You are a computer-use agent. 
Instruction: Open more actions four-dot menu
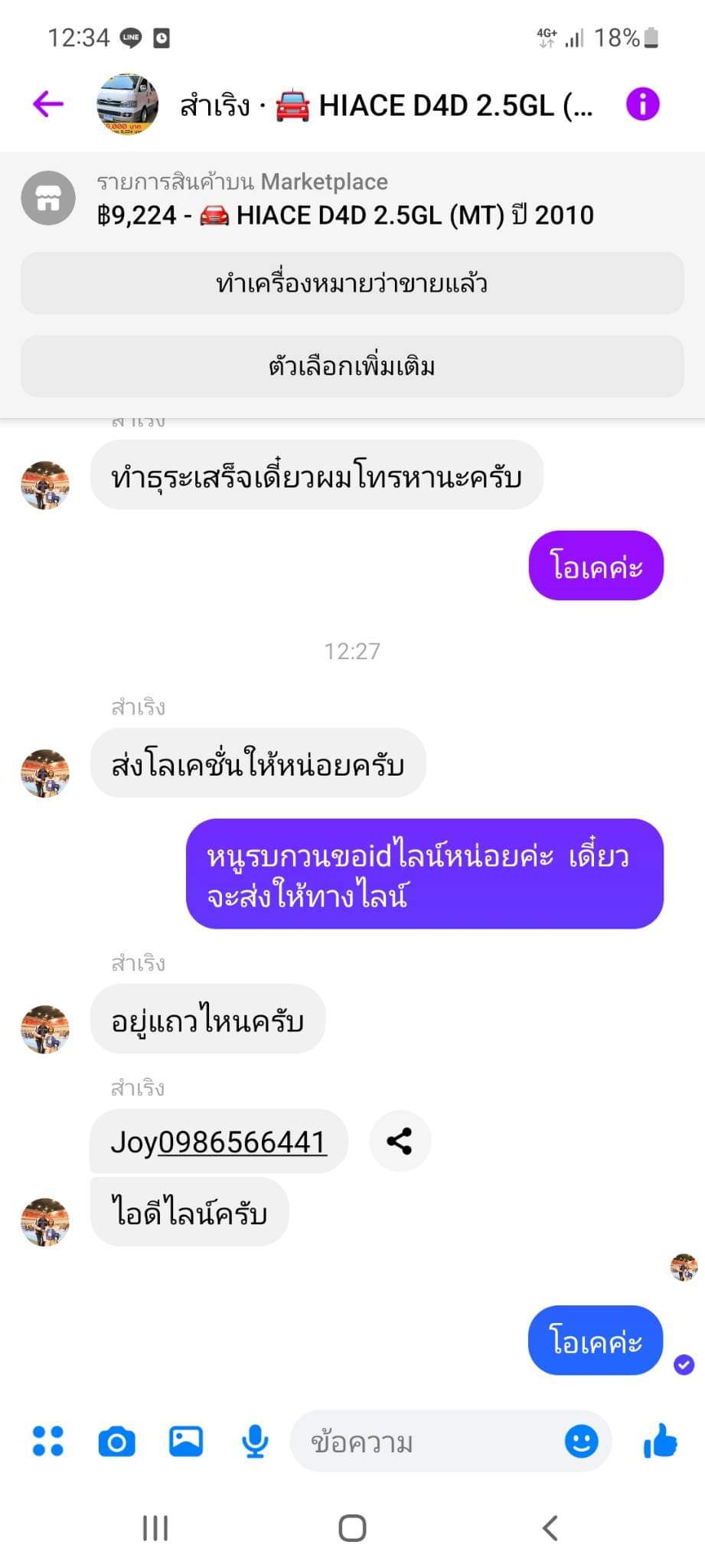click(48, 1441)
